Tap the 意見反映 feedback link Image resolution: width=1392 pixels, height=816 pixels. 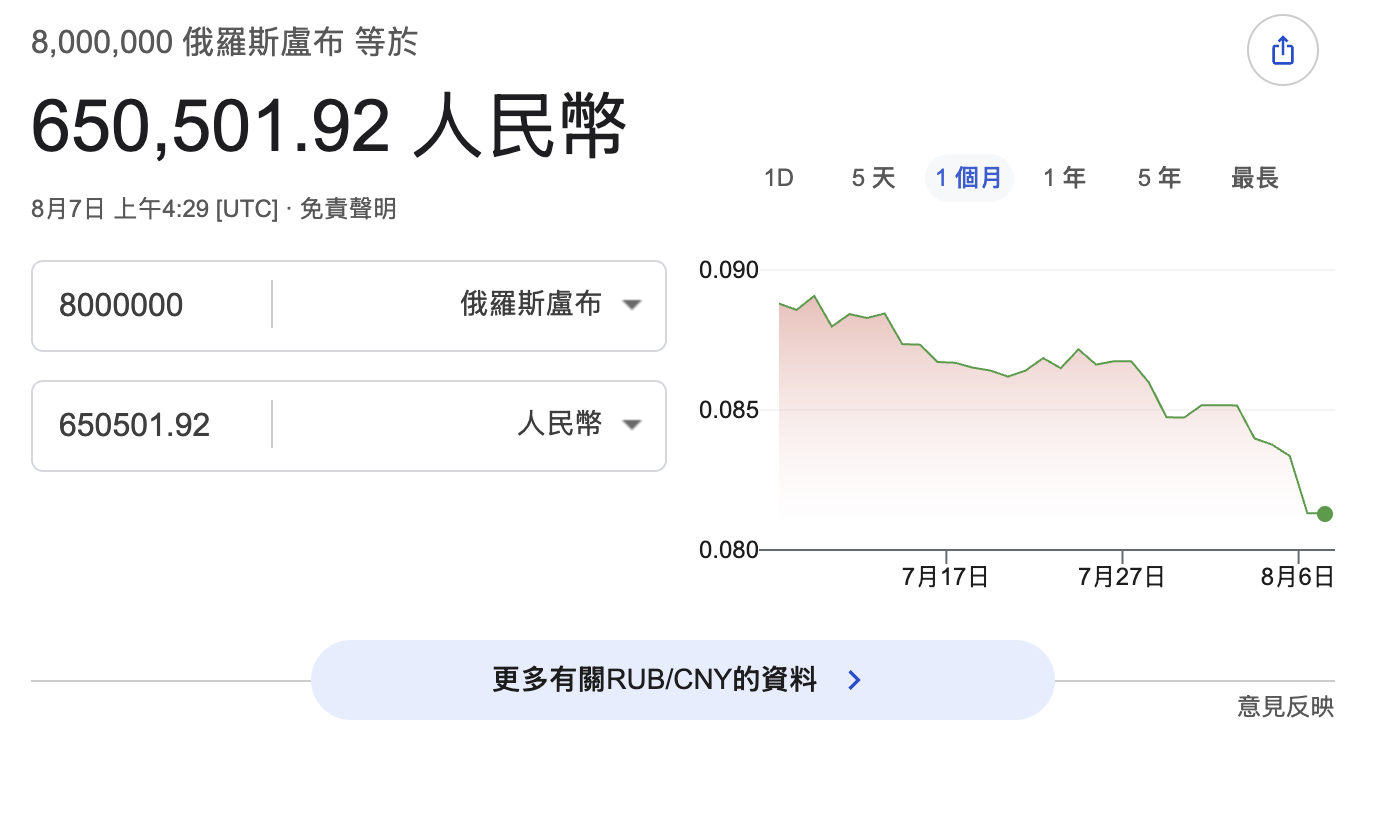(1285, 707)
